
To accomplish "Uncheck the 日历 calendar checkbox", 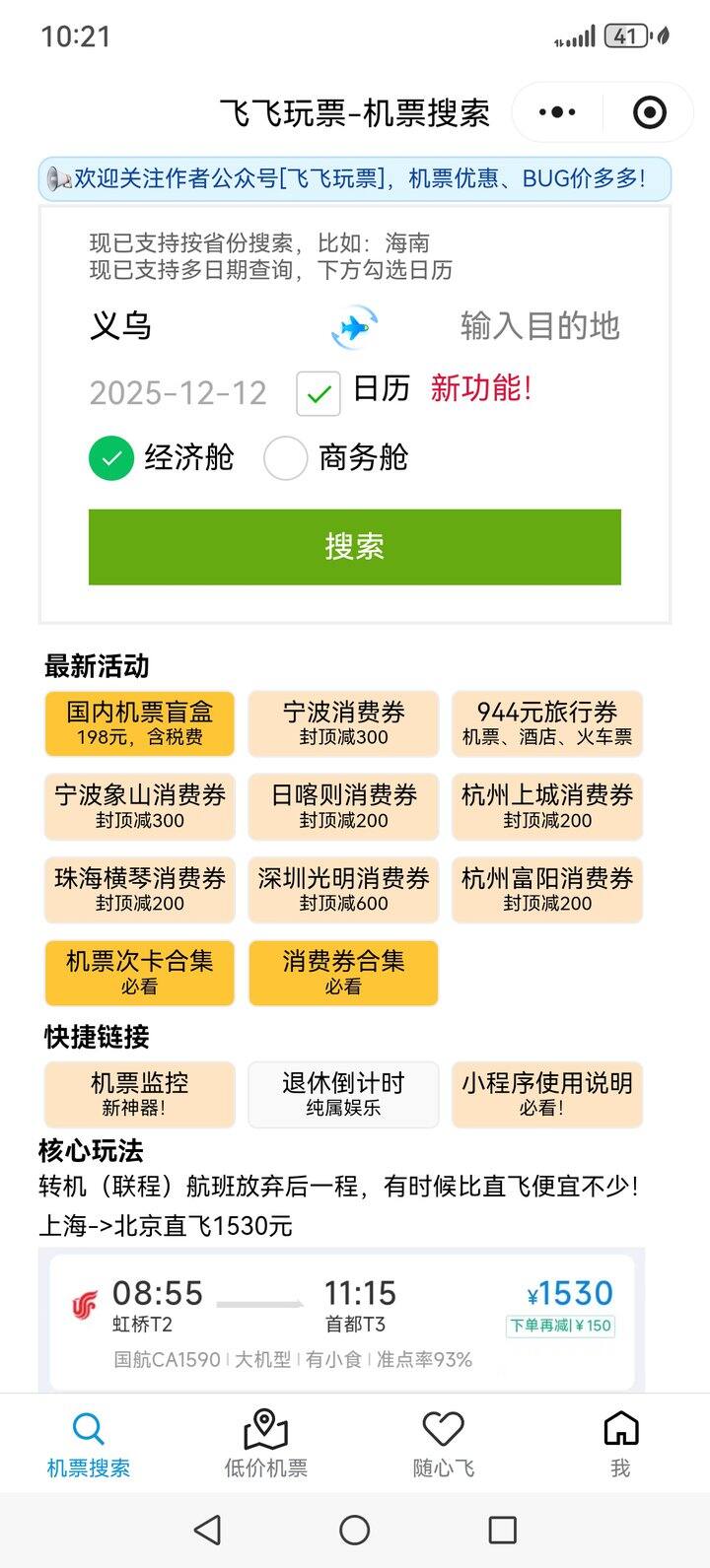I will [318, 392].
